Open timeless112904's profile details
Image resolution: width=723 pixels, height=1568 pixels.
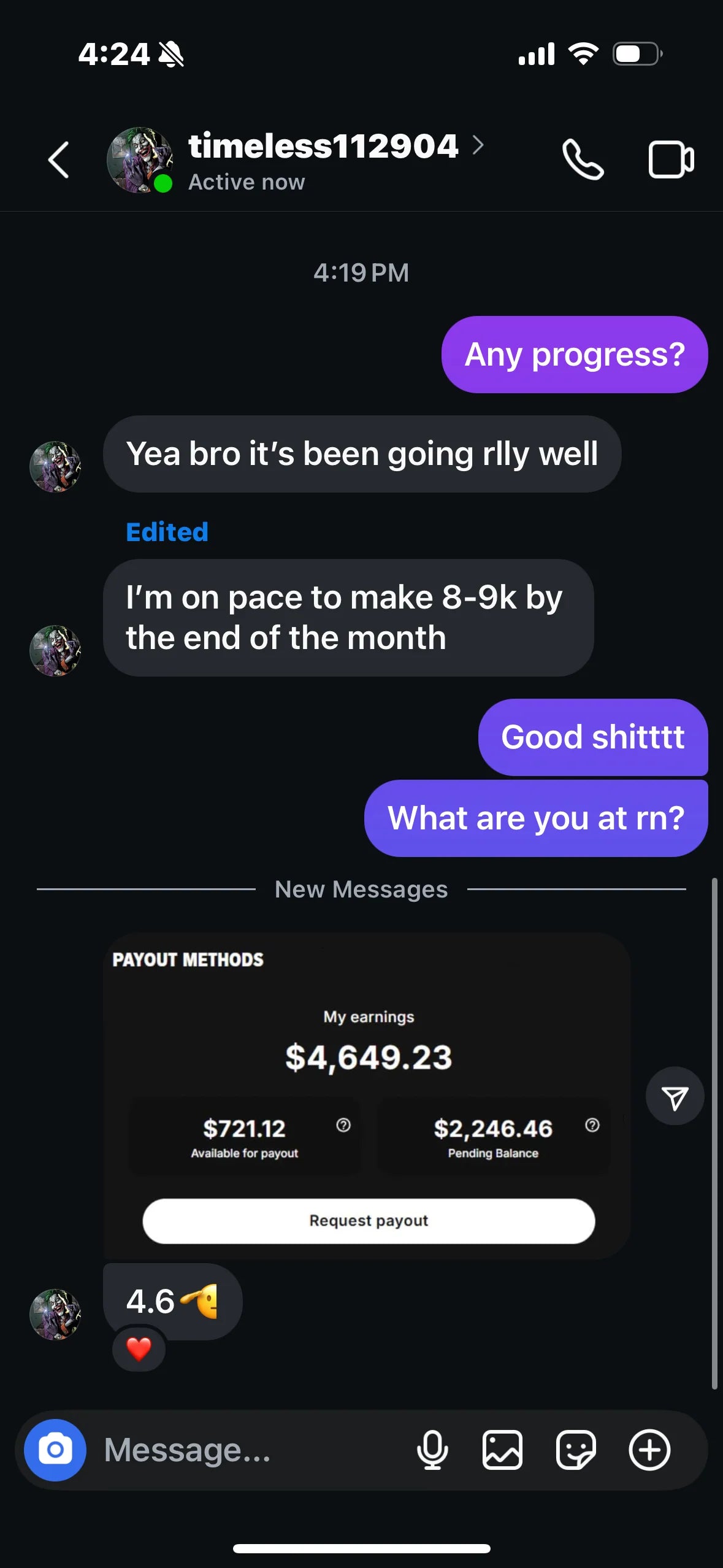coord(323,147)
